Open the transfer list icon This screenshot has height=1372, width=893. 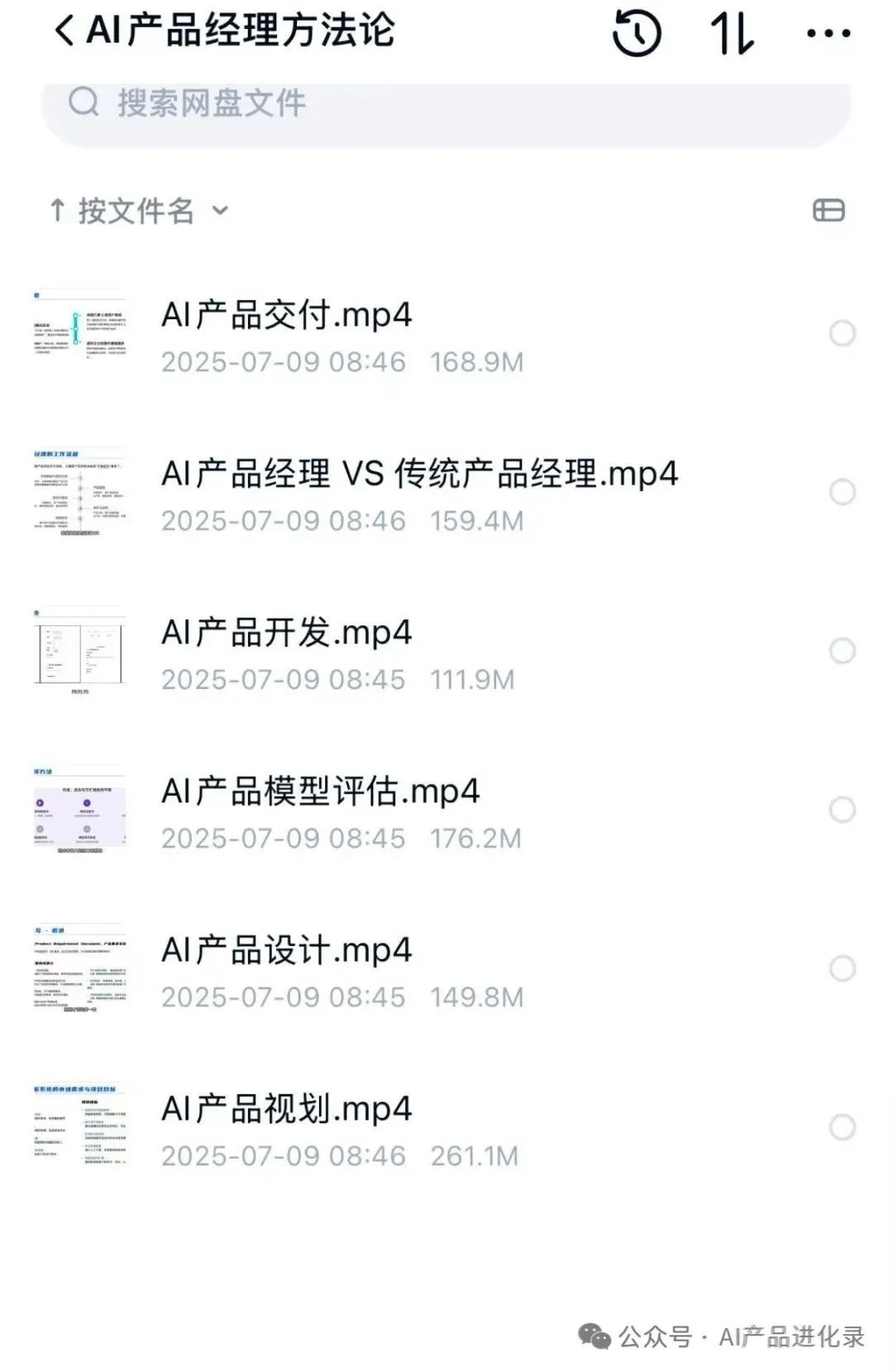tap(733, 33)
